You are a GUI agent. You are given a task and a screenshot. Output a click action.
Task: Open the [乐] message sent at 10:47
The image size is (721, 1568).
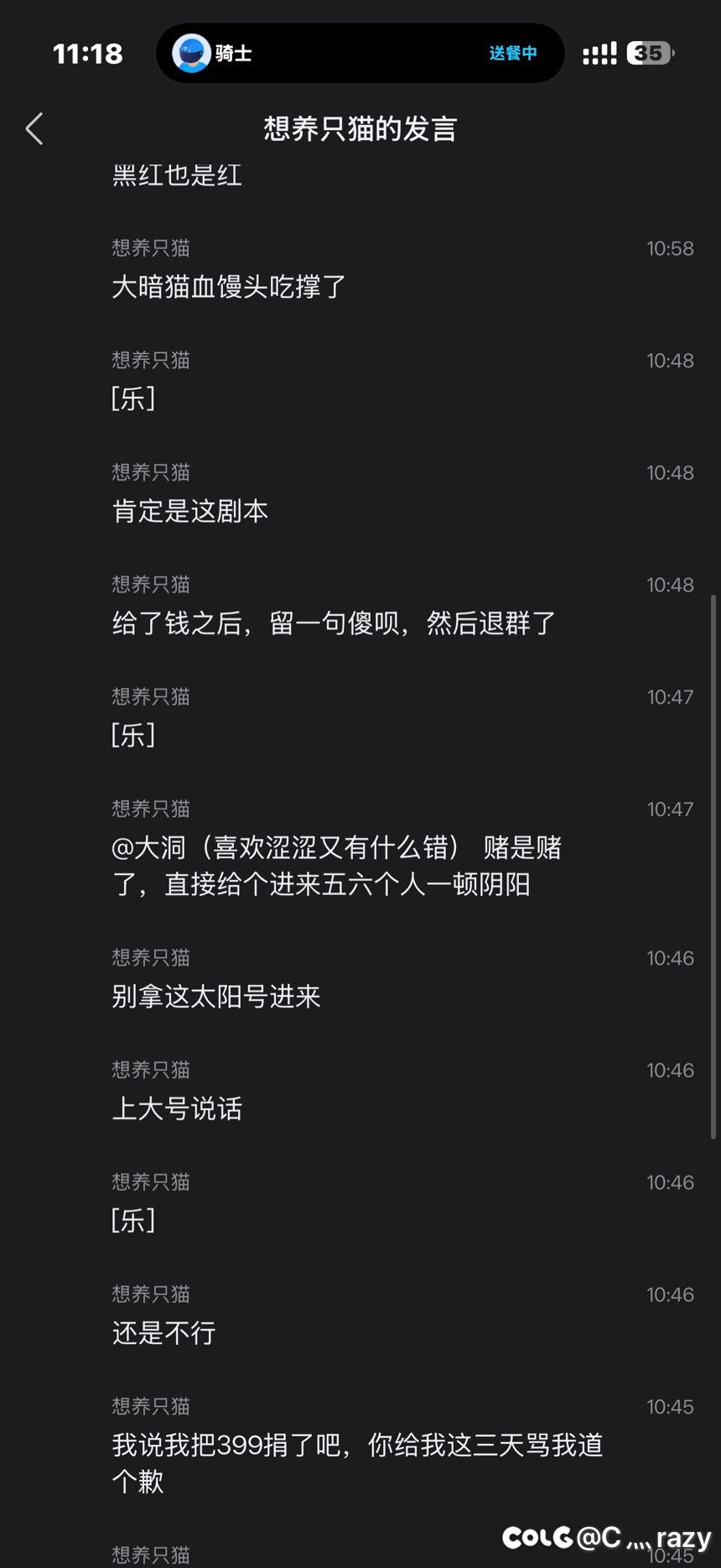(x=360, y=717)
